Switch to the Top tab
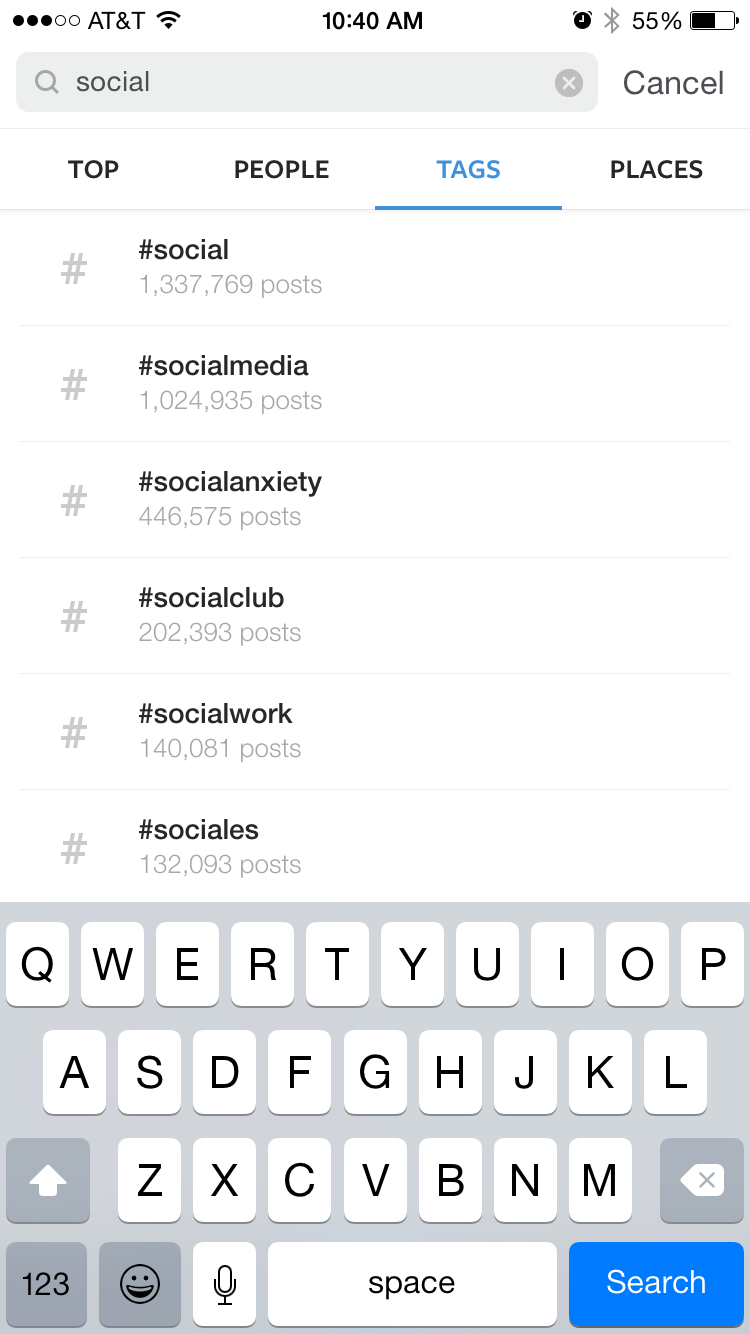The image size is (750, 1334). pyautogui.click(x=94, y=170)
